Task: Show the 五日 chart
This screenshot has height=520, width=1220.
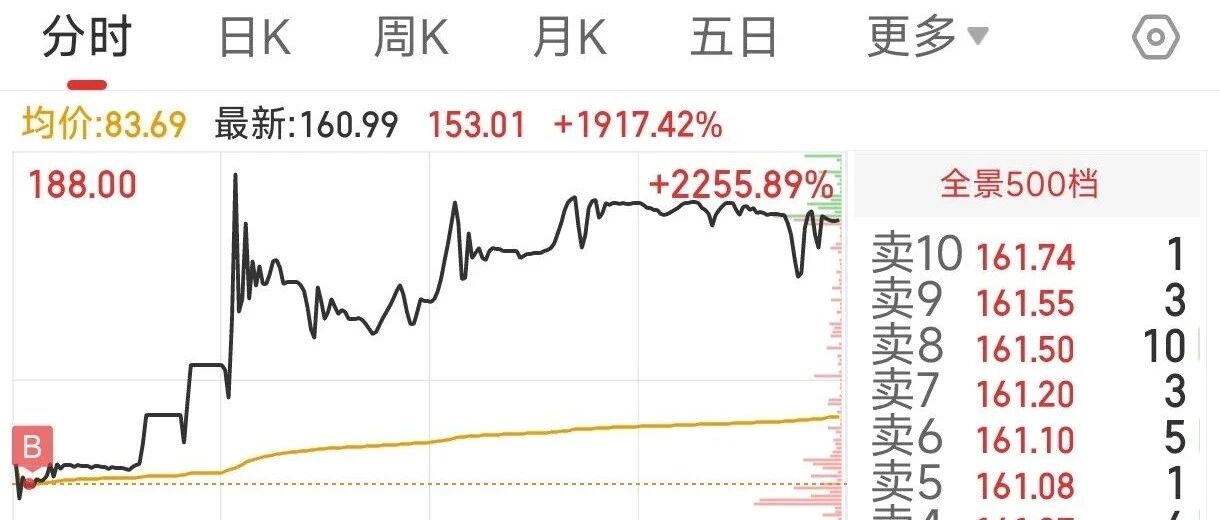Action: pos(734,40)
